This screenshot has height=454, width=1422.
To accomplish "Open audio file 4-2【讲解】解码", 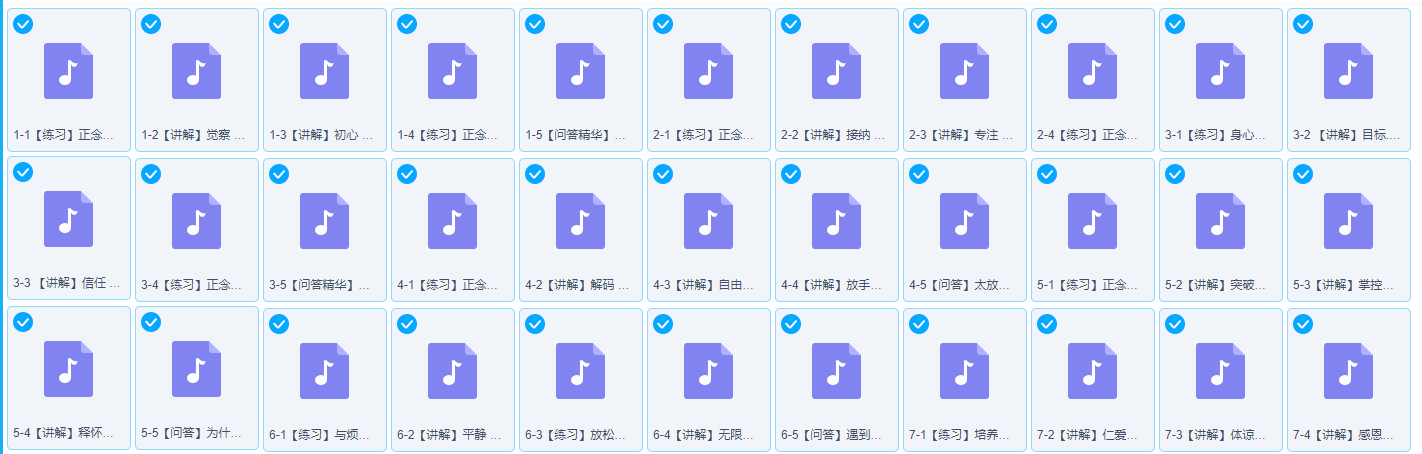I will point(580,221).
